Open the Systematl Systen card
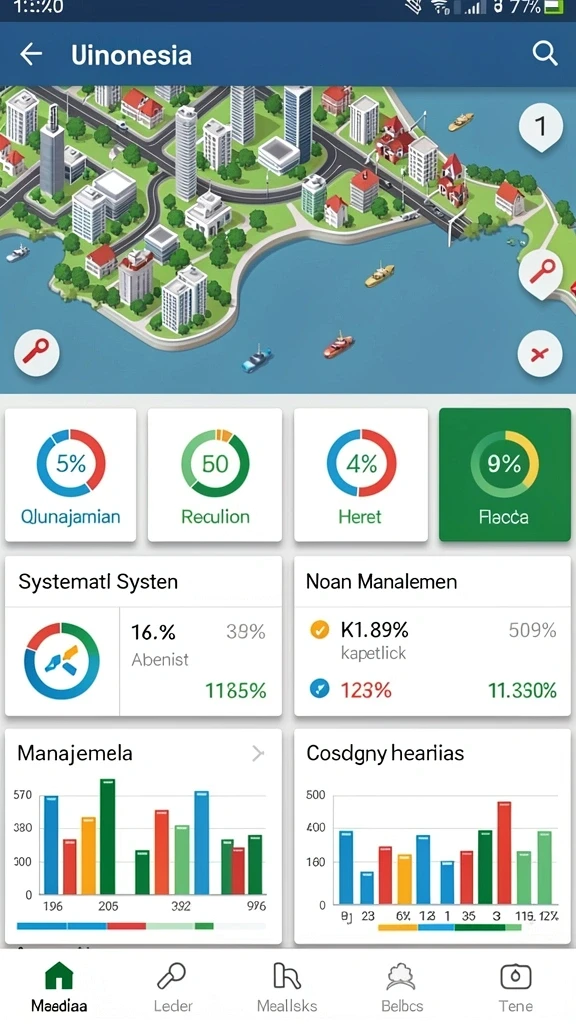Image resolution: width=576 pixels, height=1024 pixels. click(x=143, y=636)
